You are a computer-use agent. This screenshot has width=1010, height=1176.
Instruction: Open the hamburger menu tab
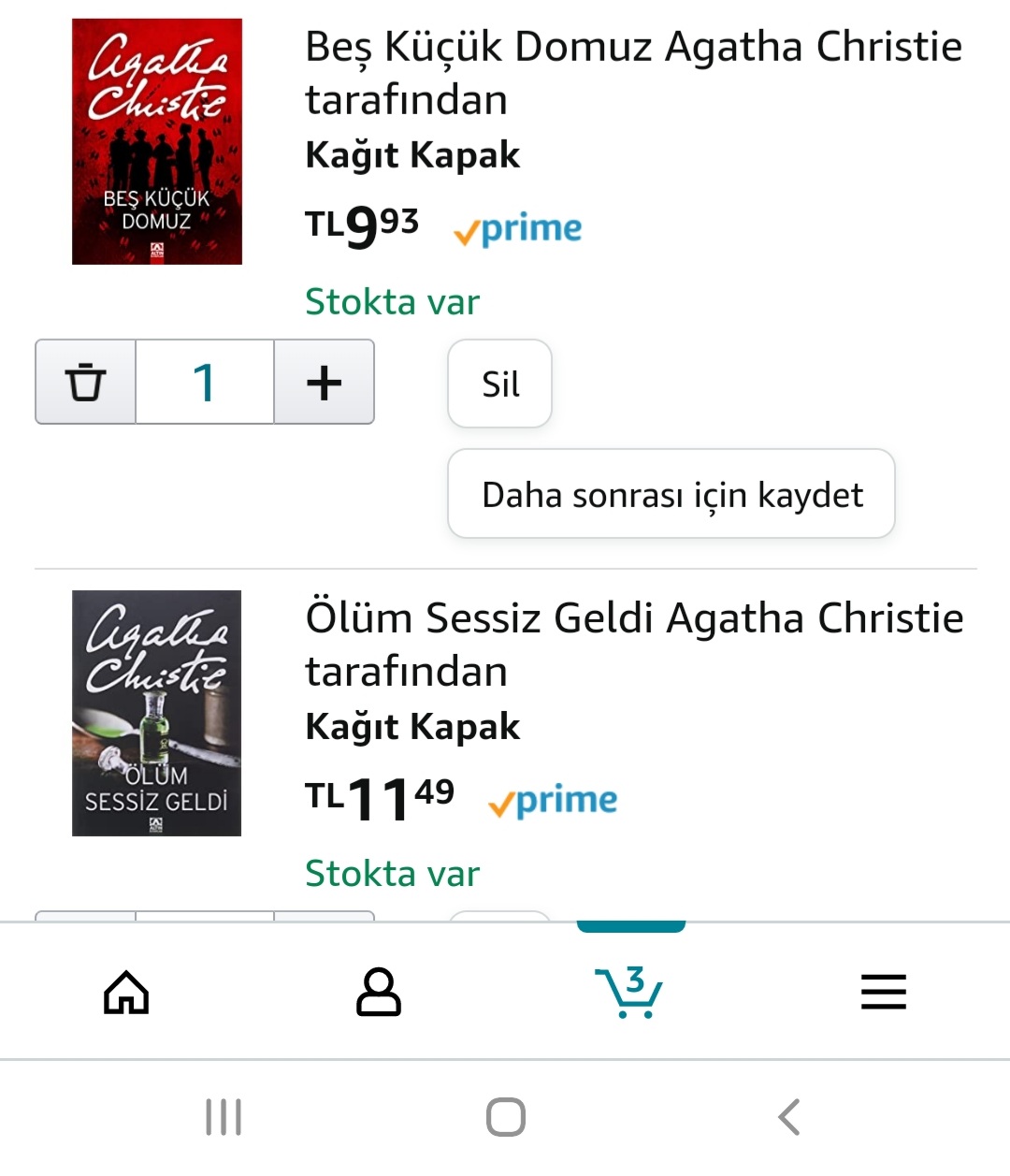(884, 992)
